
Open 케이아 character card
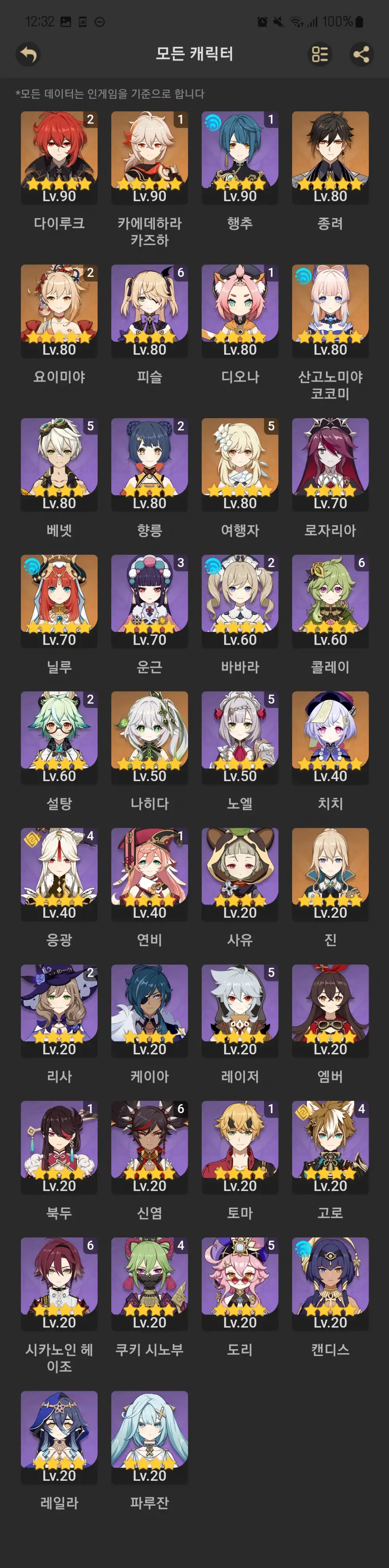pyautogui.click(x=149, y=1010)
